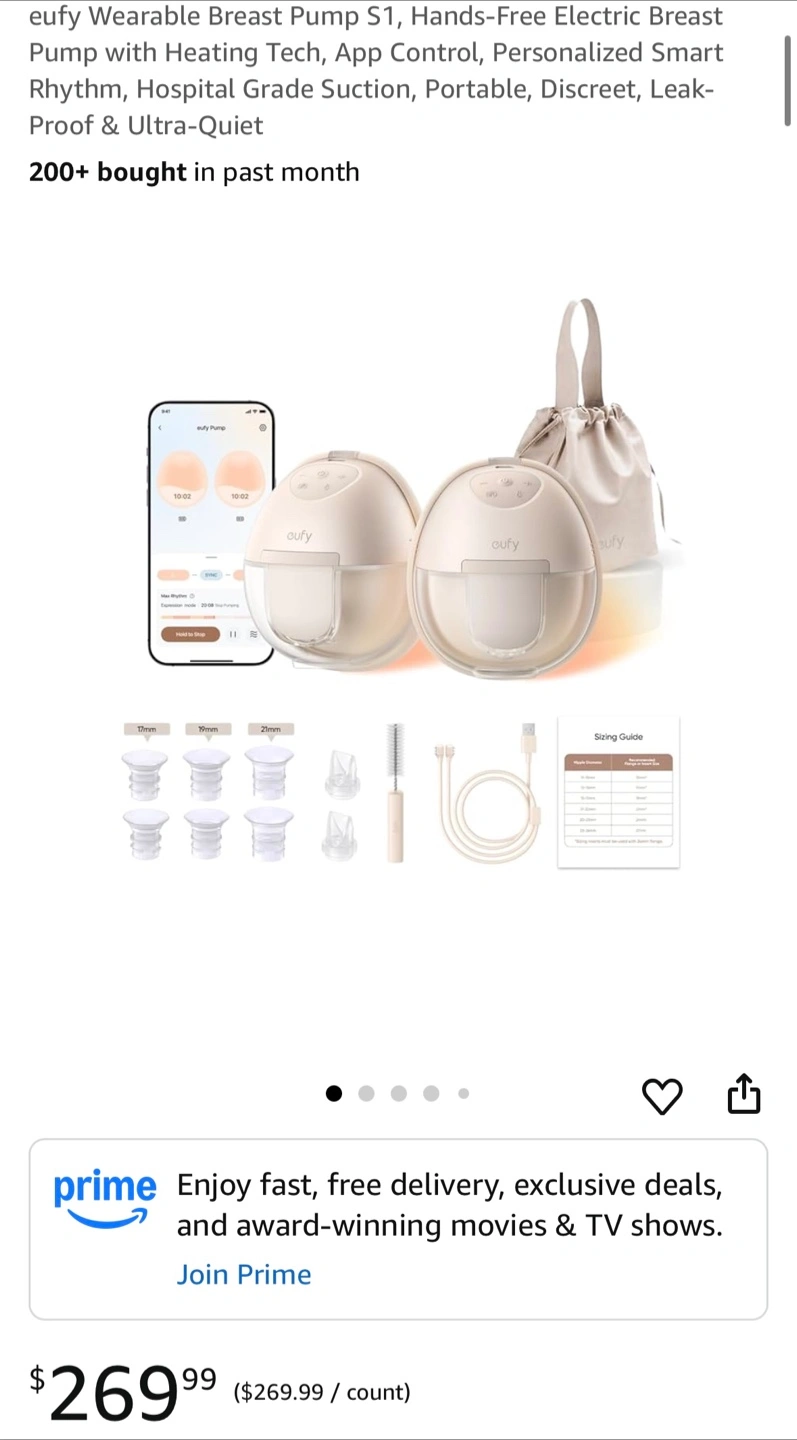
Task: Jump to the second product image dot
Action: point(366,1093)
